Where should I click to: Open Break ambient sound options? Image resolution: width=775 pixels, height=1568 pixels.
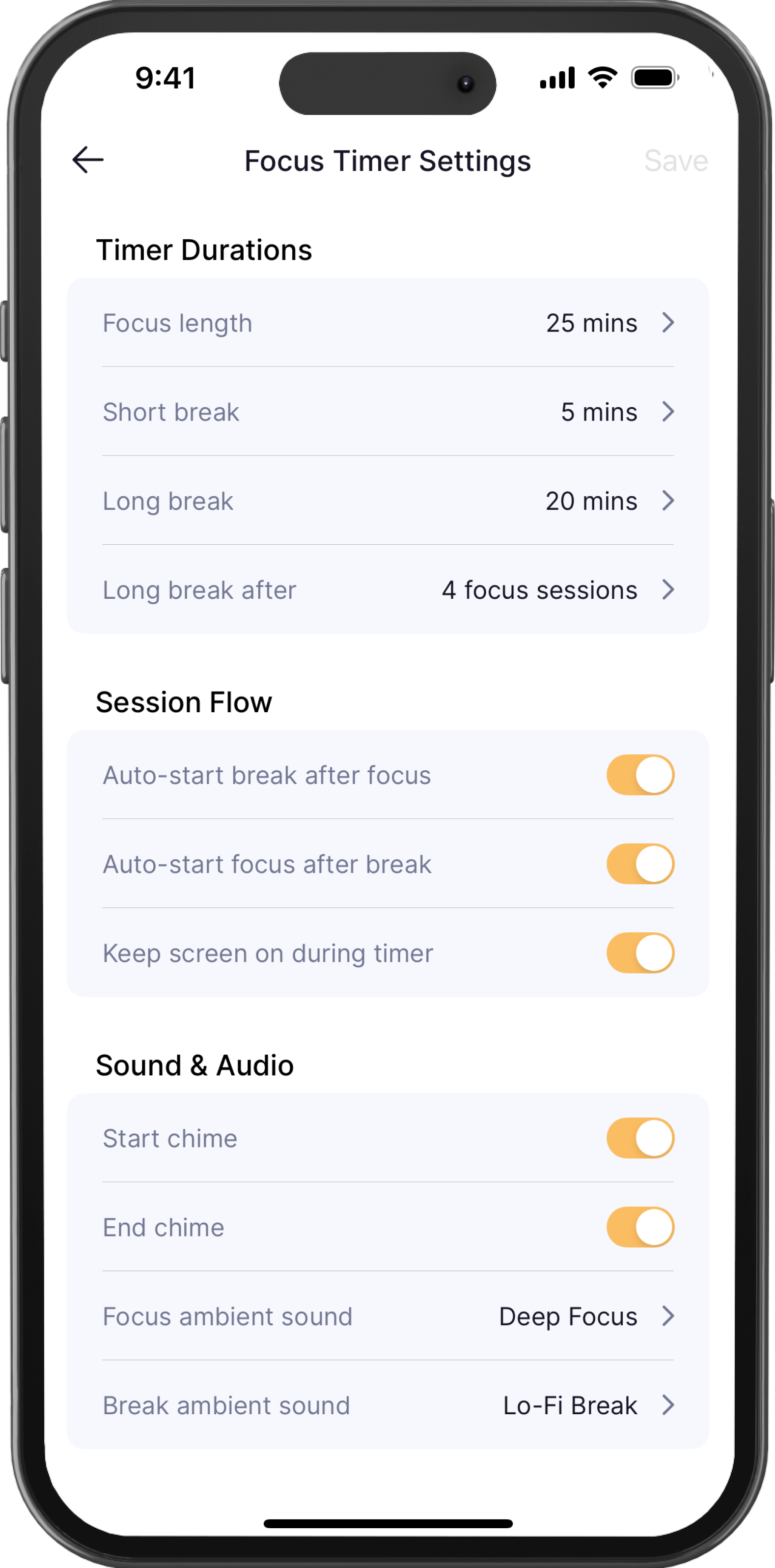[388, 1405]
